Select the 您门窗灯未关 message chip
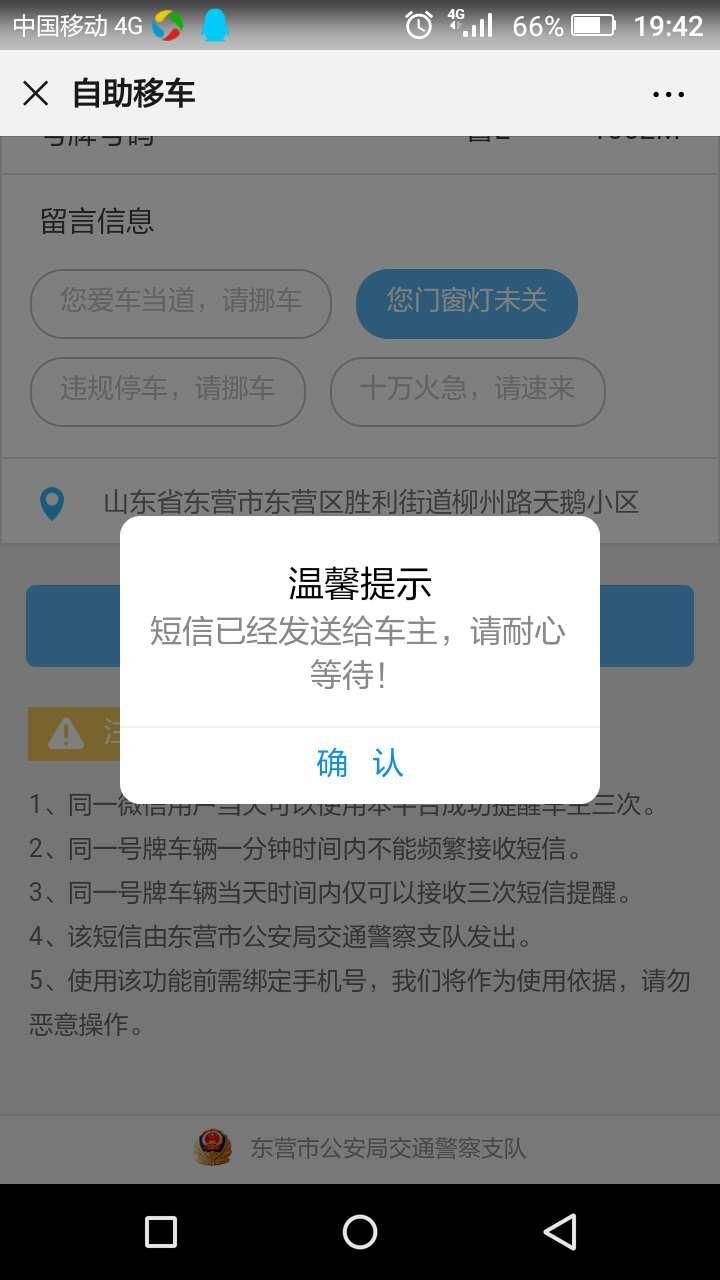Screen dimensions: 720x1280 [467, 303]
